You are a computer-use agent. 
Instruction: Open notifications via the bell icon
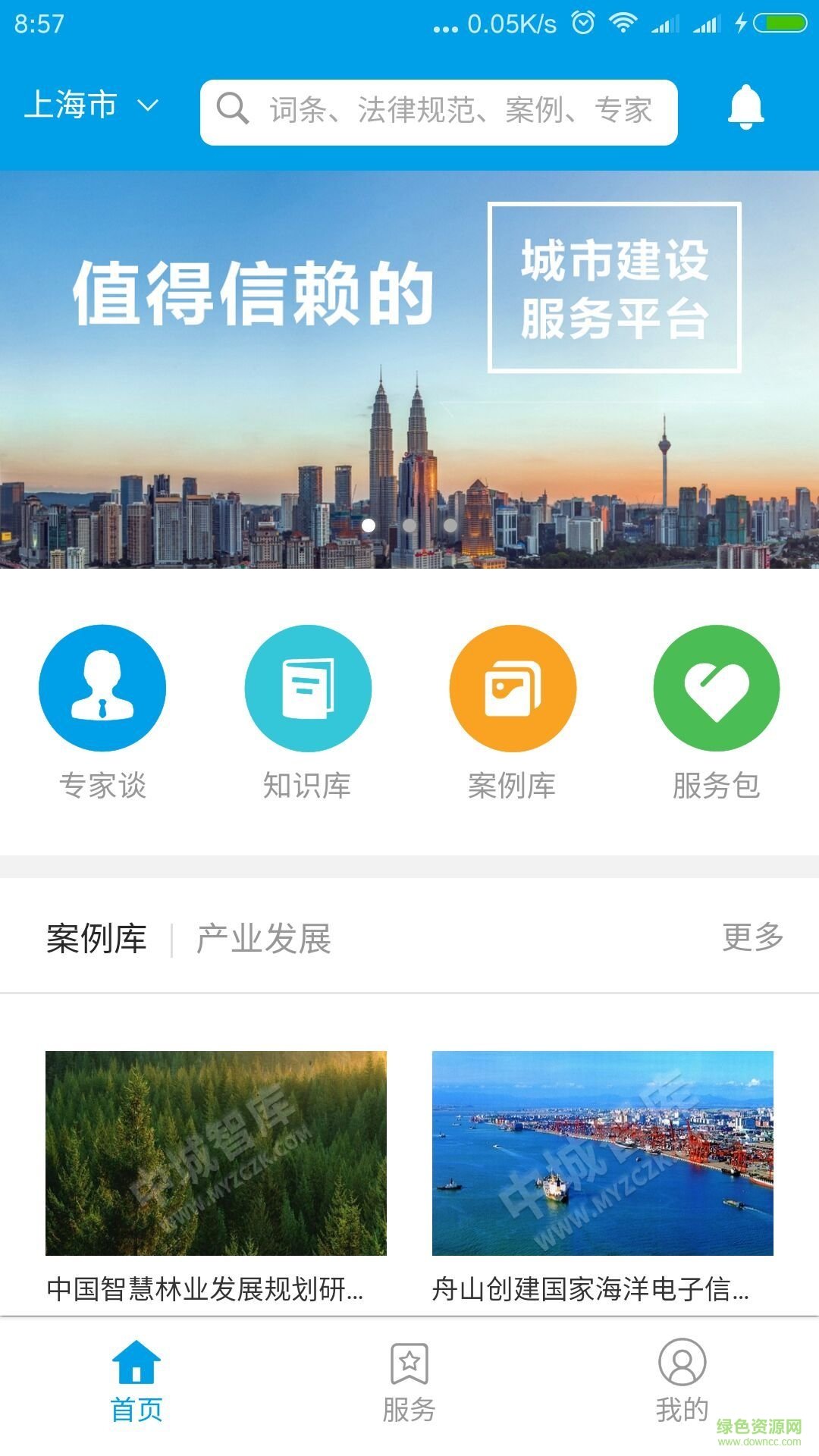[x=746, y=111]
